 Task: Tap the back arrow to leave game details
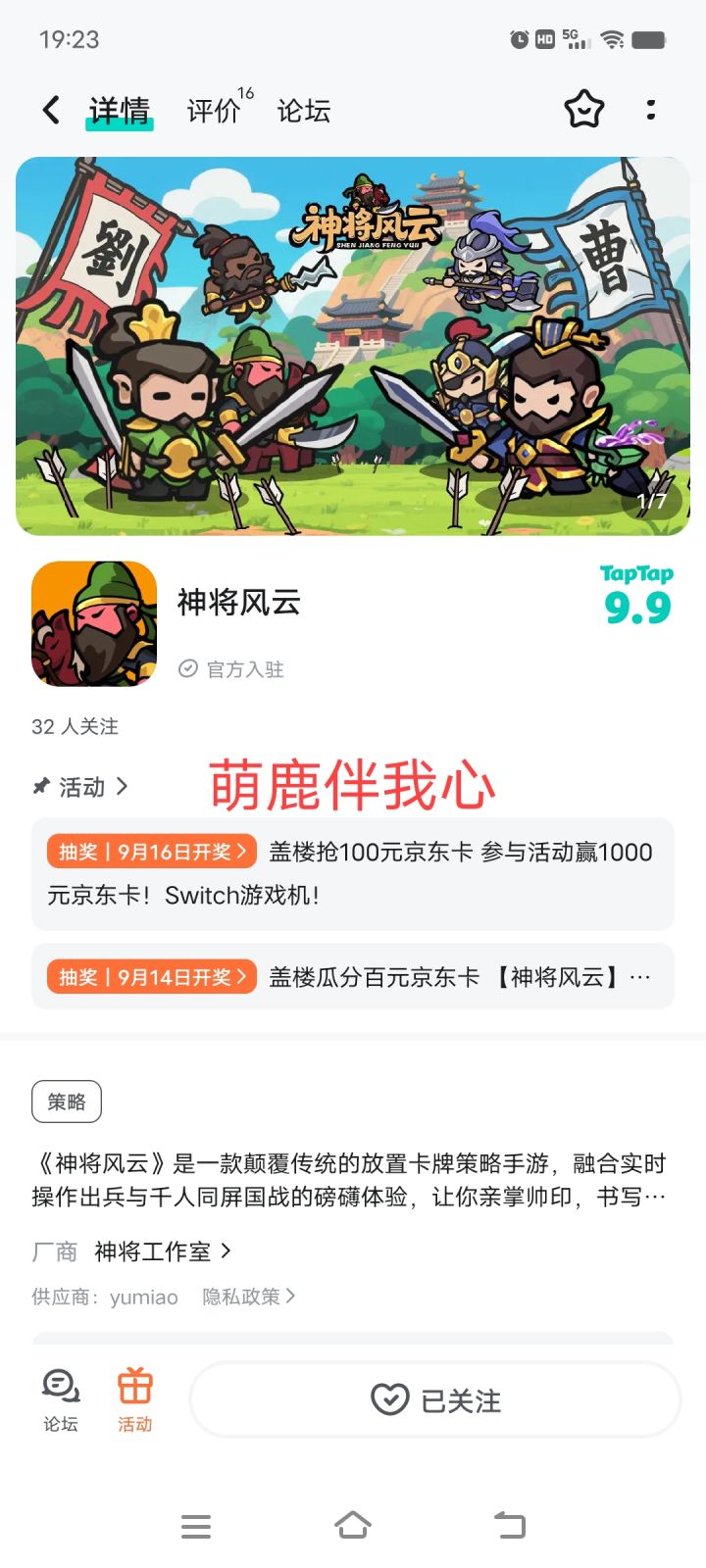(x=51, y=110)
